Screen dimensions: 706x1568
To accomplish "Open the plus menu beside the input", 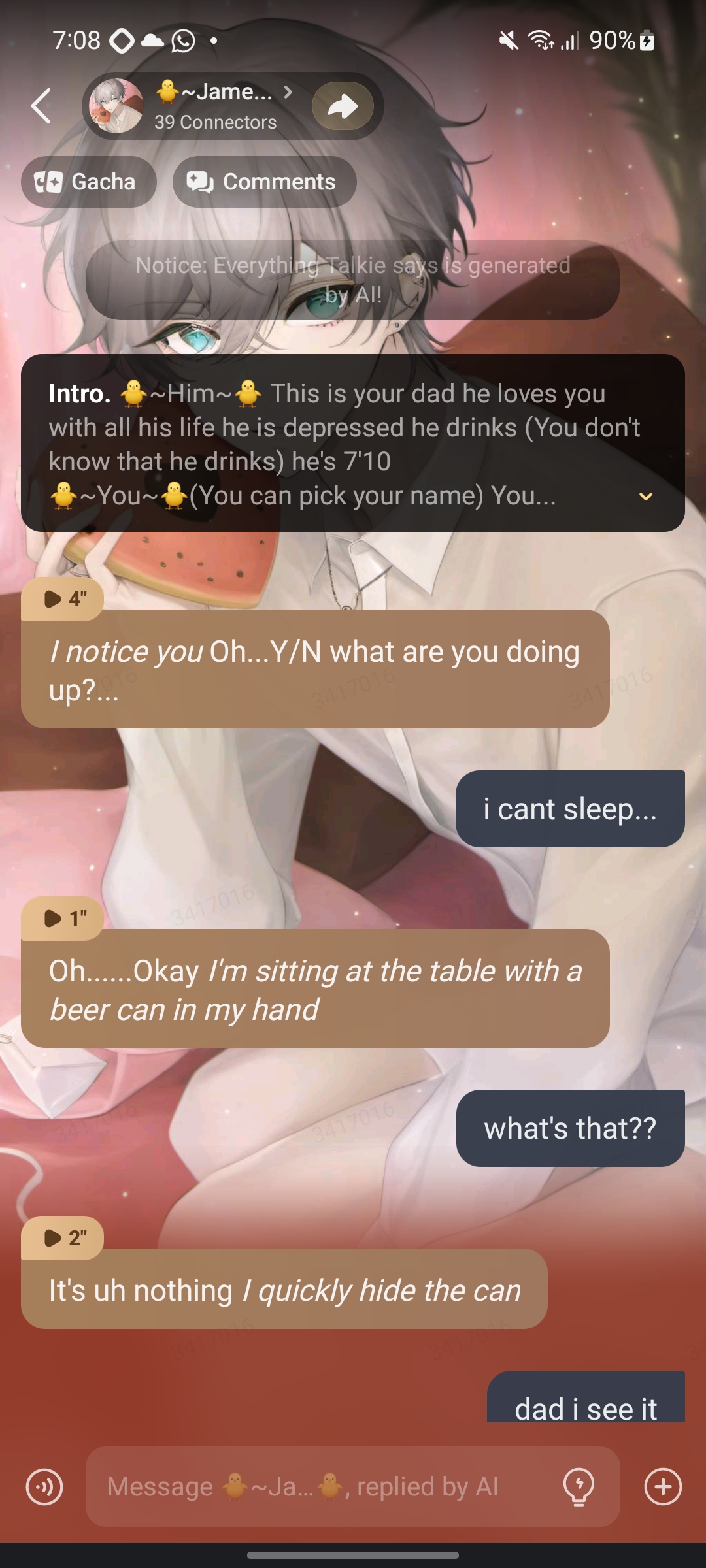I will [663, 1487].
